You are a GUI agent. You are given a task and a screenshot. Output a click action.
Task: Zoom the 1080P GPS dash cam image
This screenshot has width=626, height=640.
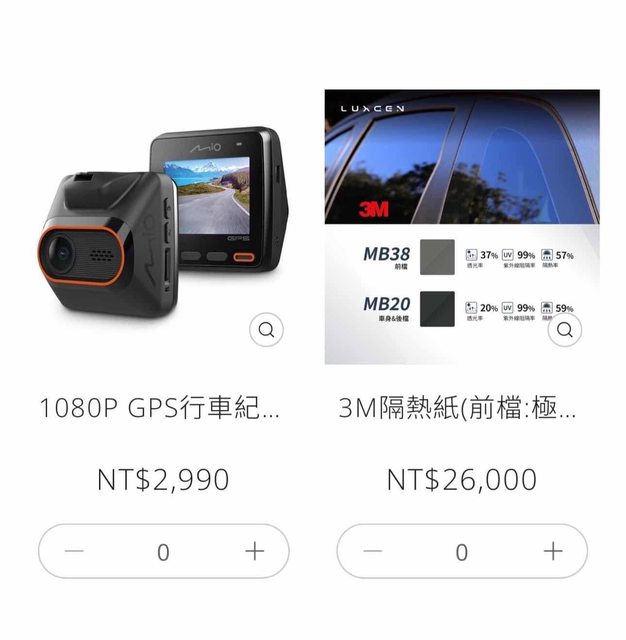tap(266, 329)
